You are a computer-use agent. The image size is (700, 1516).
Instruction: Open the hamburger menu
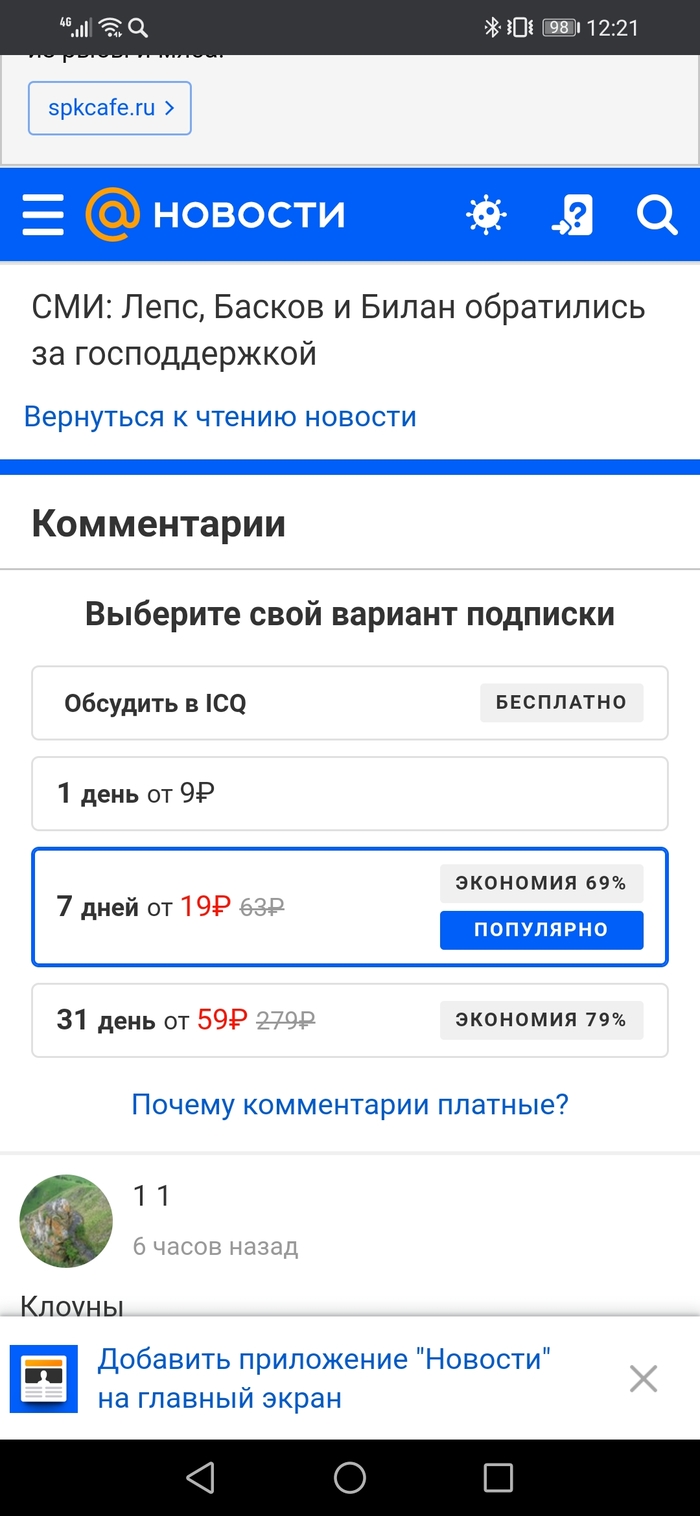point(43,215)
